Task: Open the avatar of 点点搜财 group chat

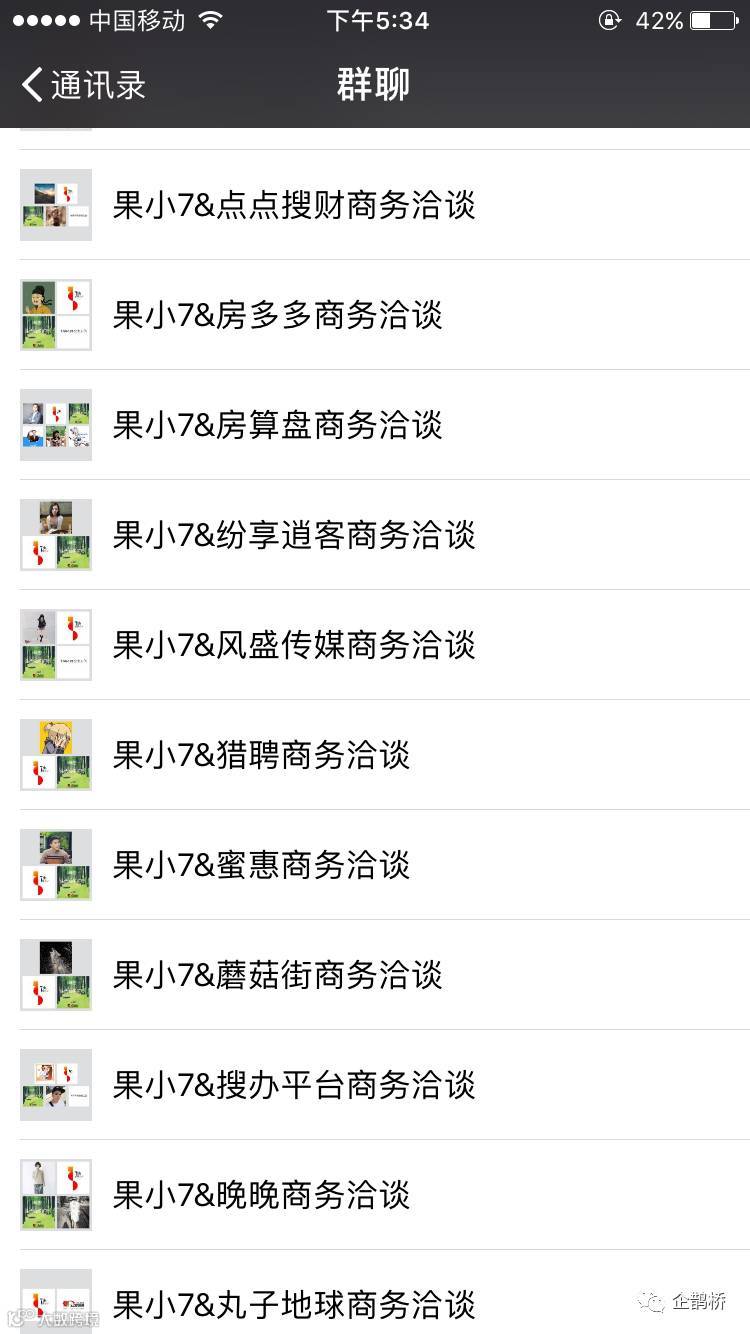Action: coord(56,204)
